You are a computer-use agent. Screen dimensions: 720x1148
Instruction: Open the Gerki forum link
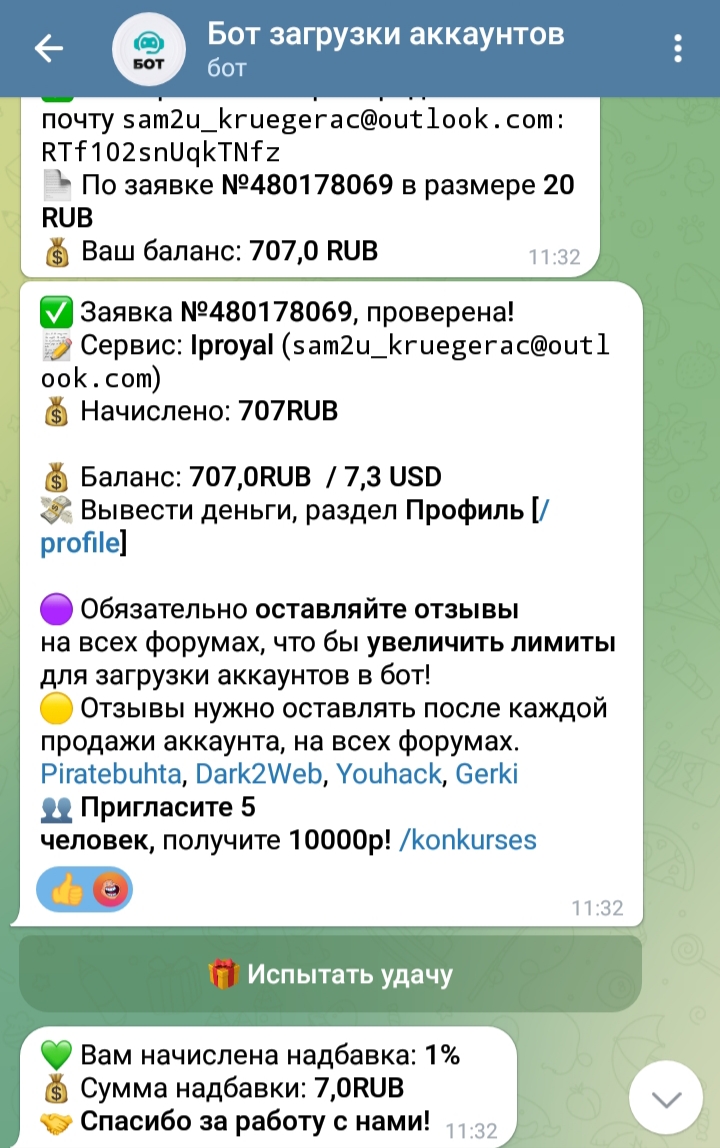[x=487, y=774]
